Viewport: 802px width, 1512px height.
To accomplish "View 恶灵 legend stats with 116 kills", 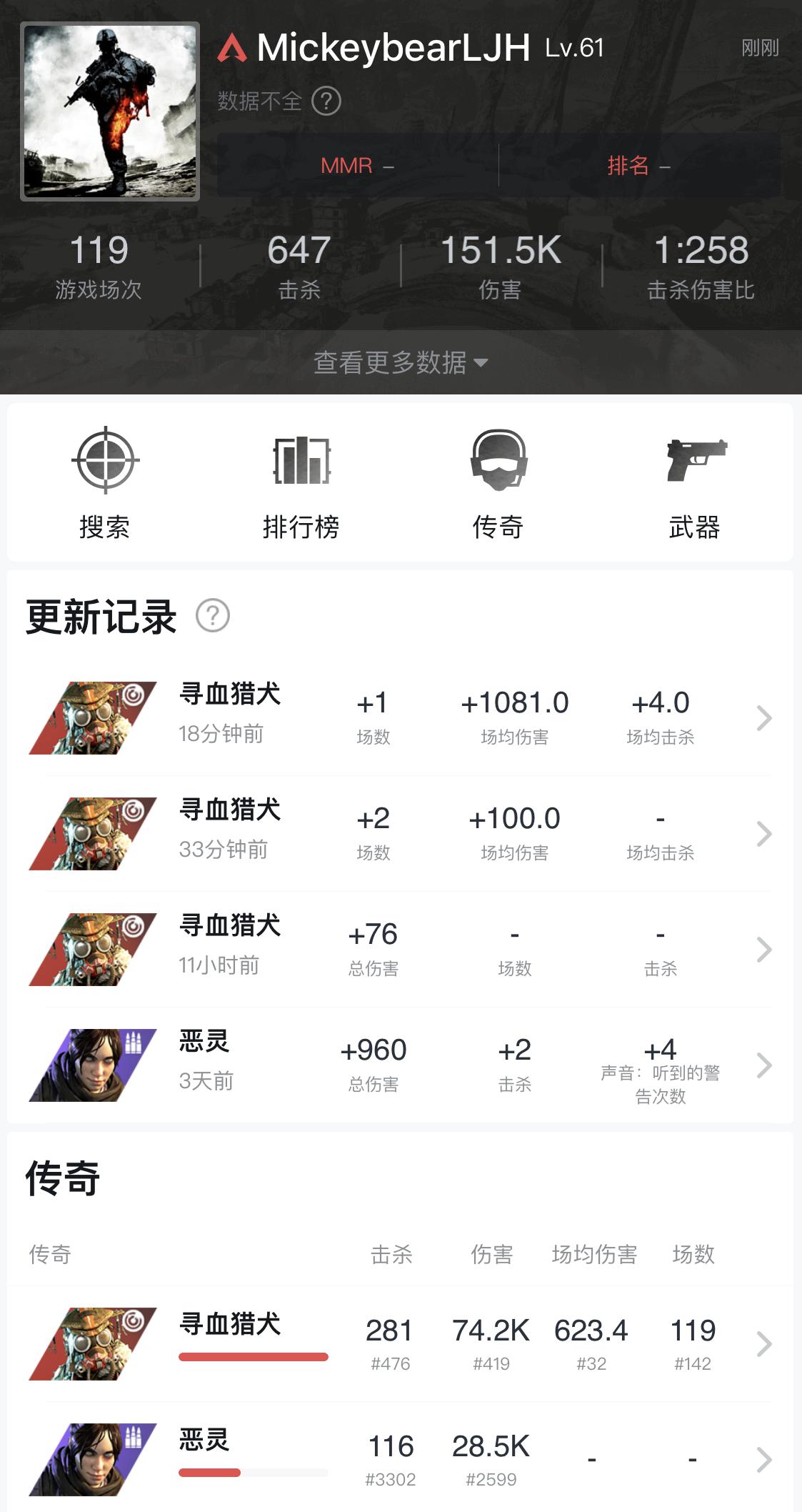I will point(400,1459).
